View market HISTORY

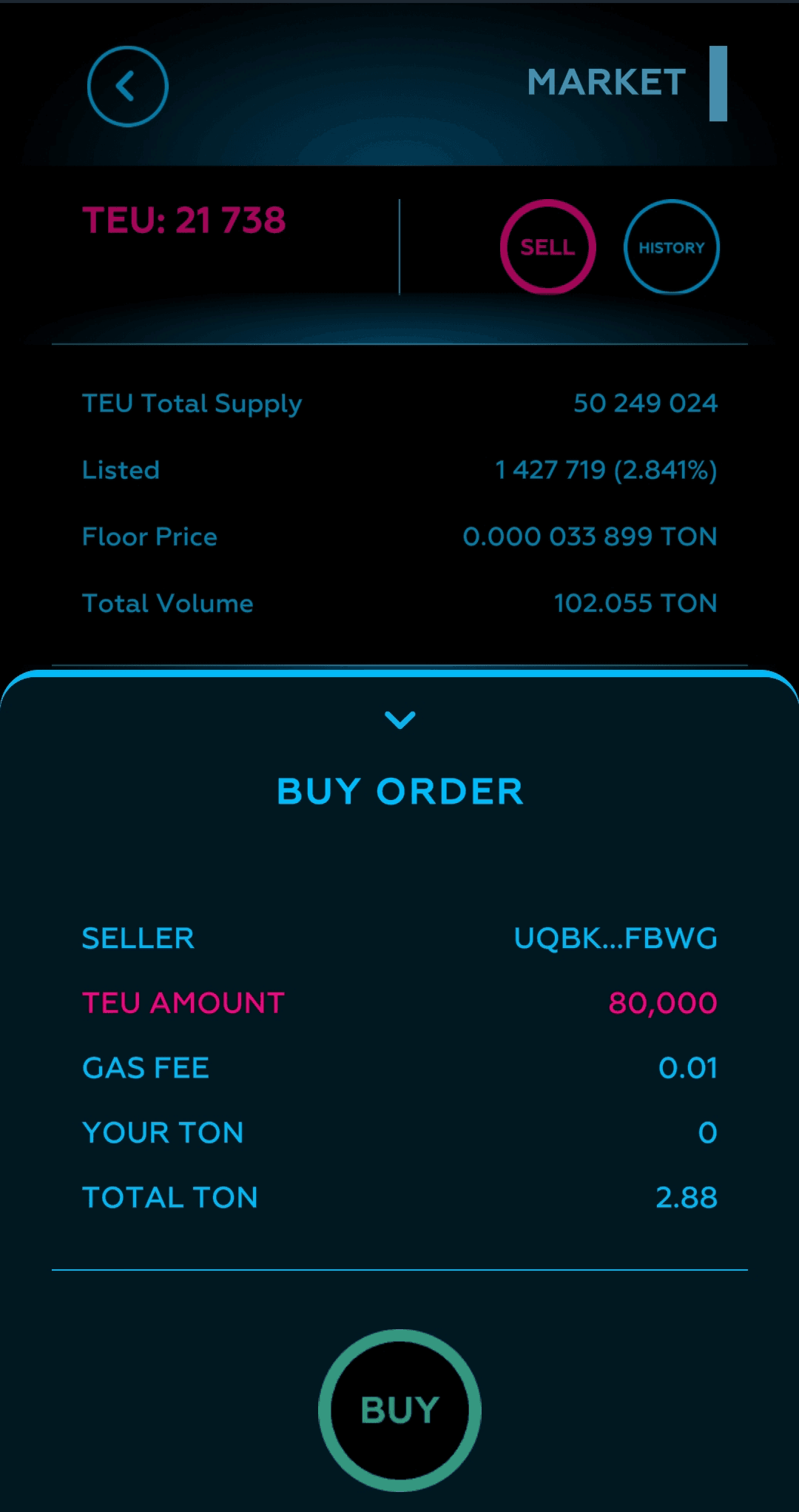click(x=672, y=247)
